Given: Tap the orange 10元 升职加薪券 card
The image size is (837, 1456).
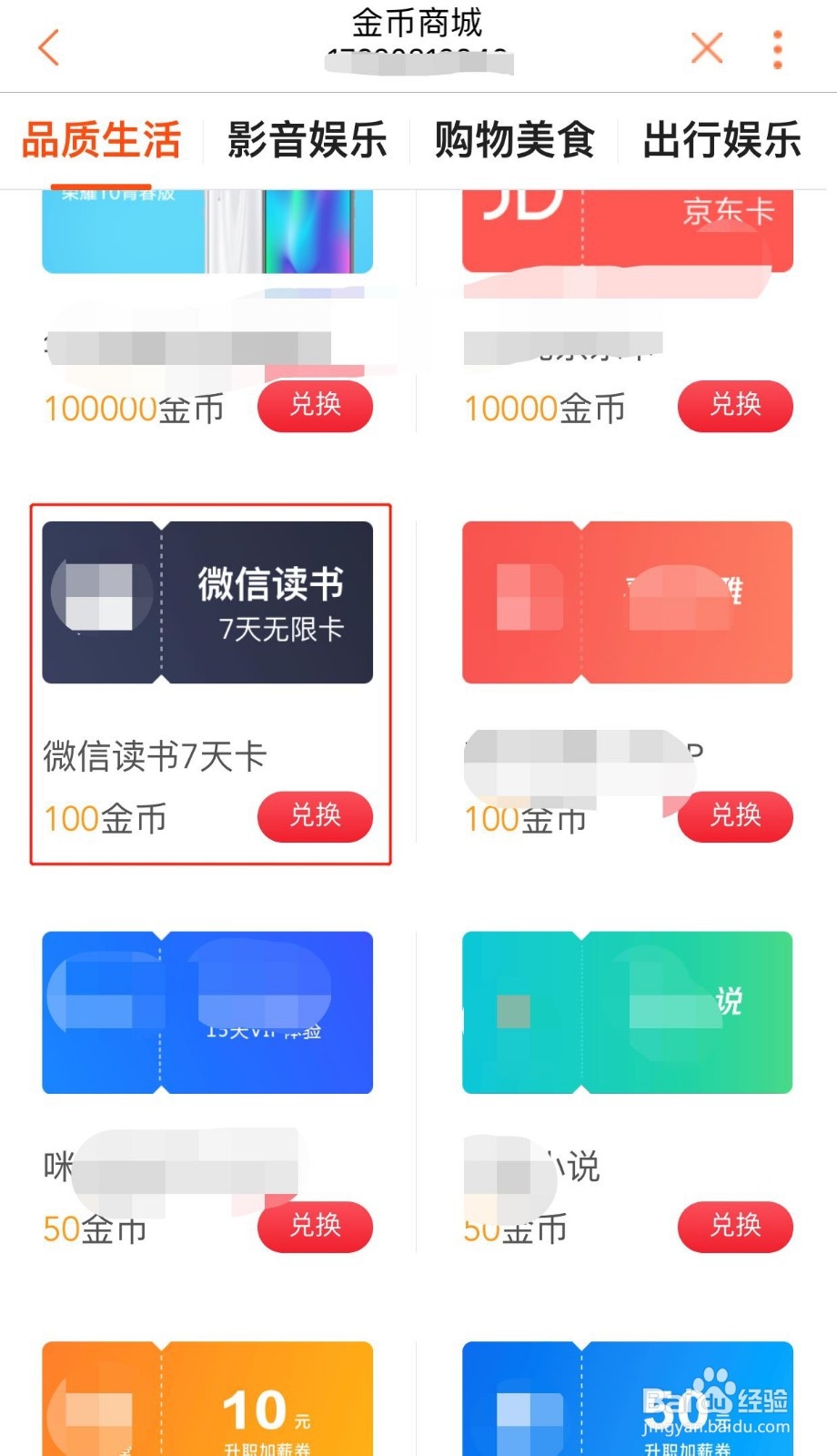Looking at the screenshot, I should [x=207, y=1401].
